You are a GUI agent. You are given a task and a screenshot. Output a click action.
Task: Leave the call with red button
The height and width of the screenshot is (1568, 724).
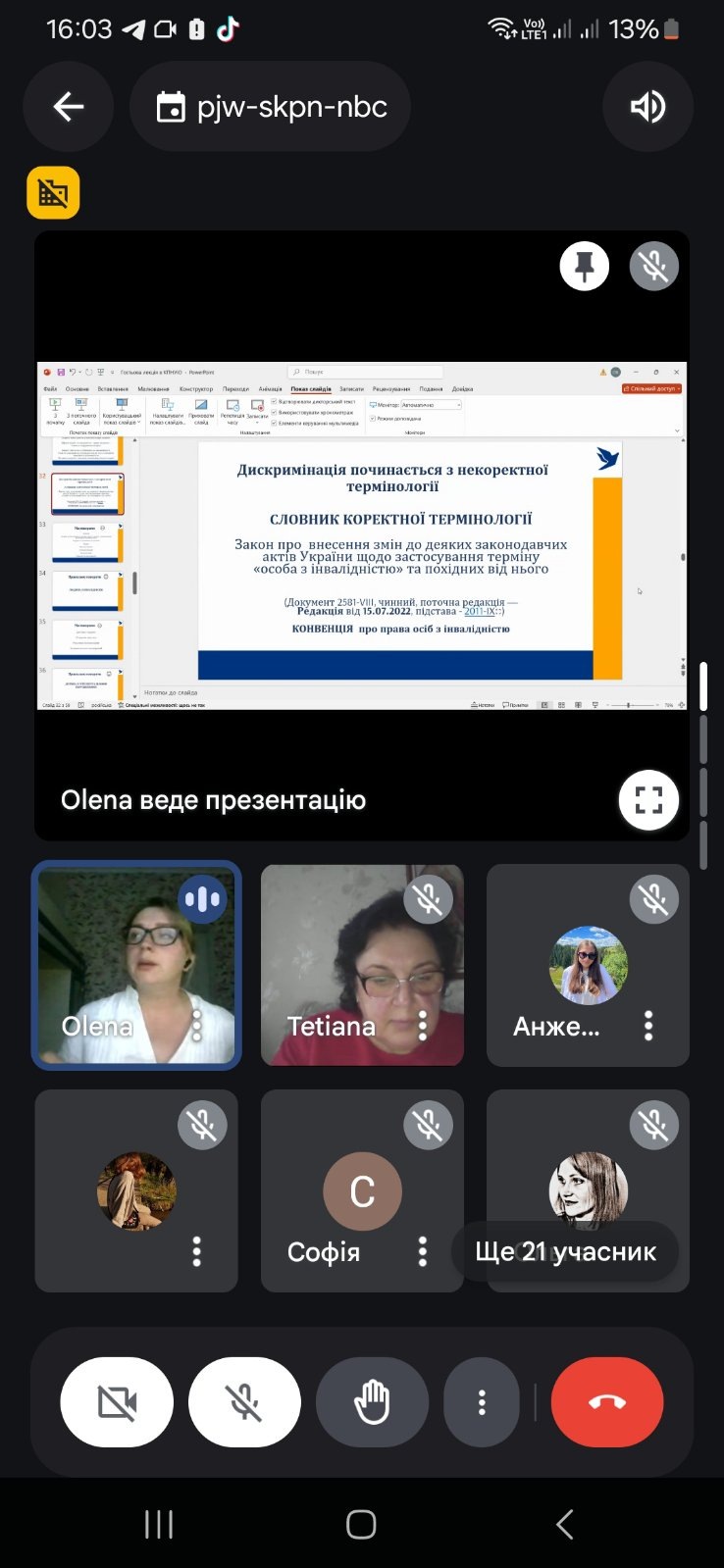pos(607,1402)
